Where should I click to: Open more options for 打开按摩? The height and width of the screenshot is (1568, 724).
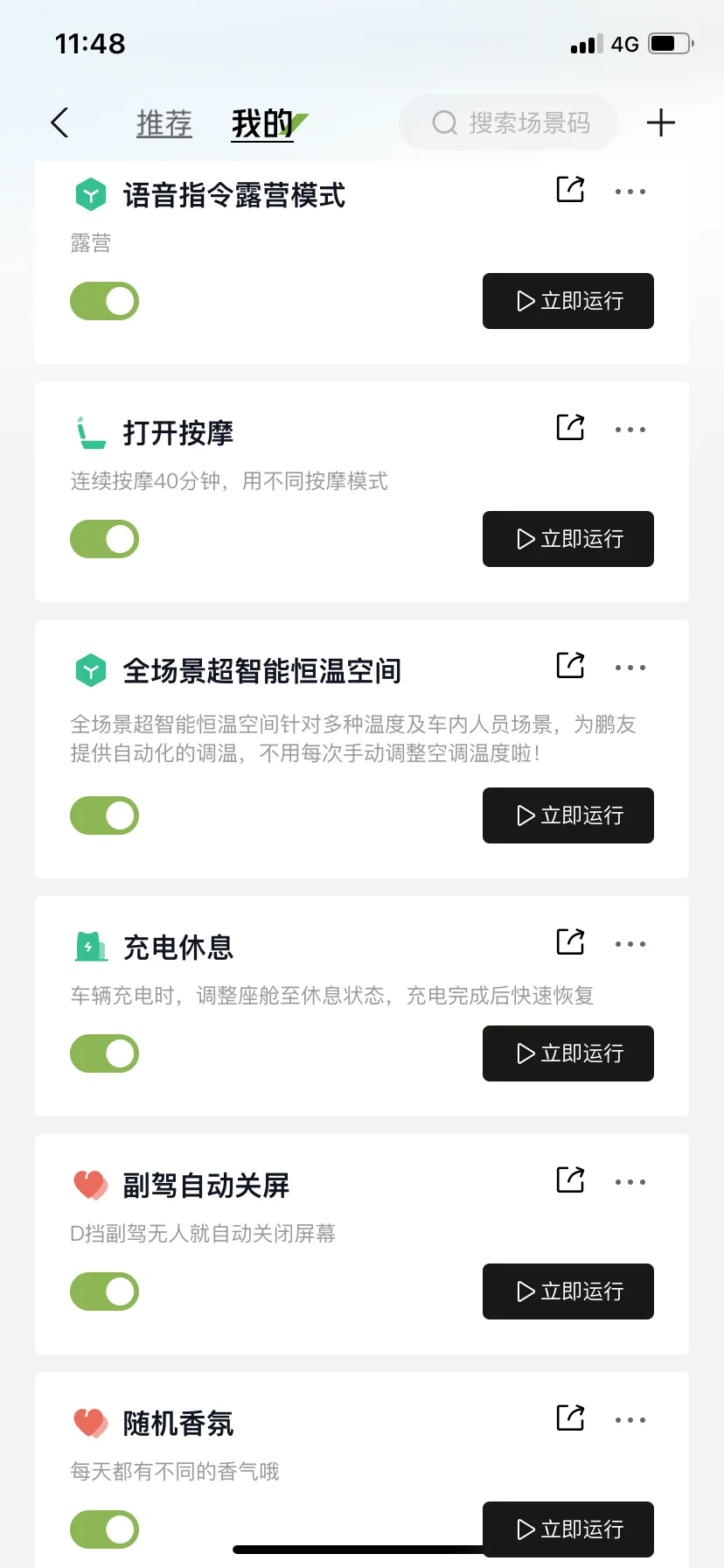(630, 430)
